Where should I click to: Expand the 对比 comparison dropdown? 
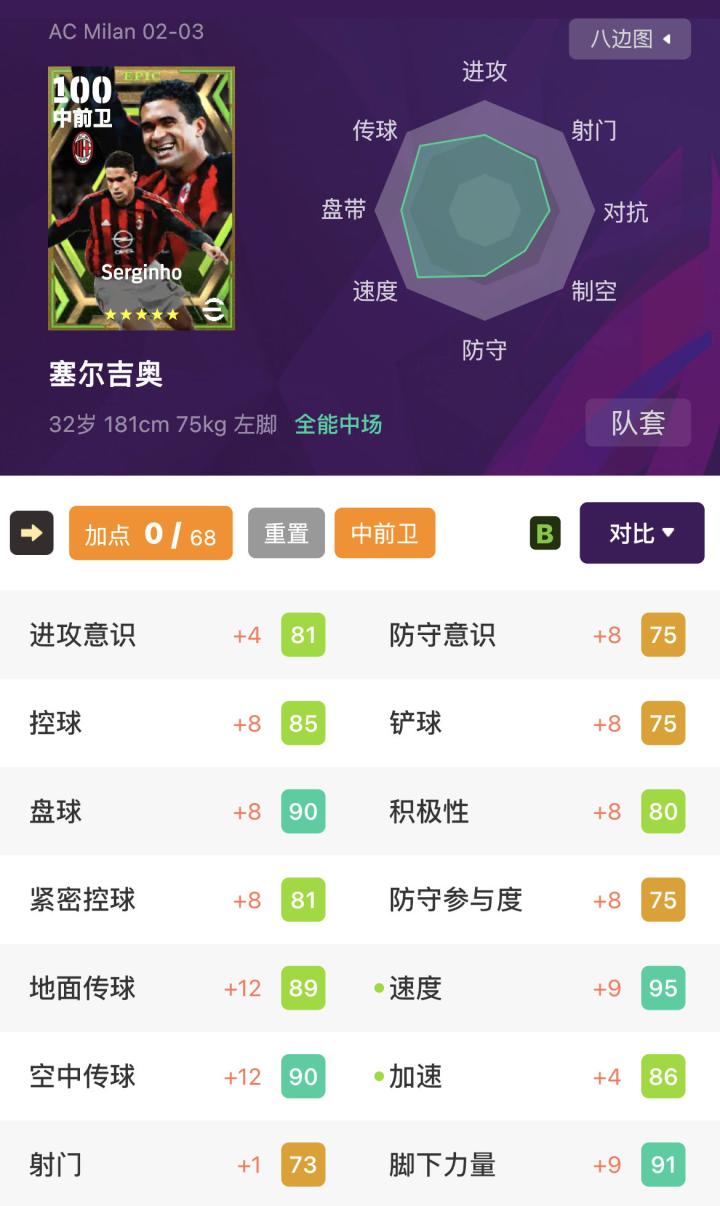tap(642, 533)
